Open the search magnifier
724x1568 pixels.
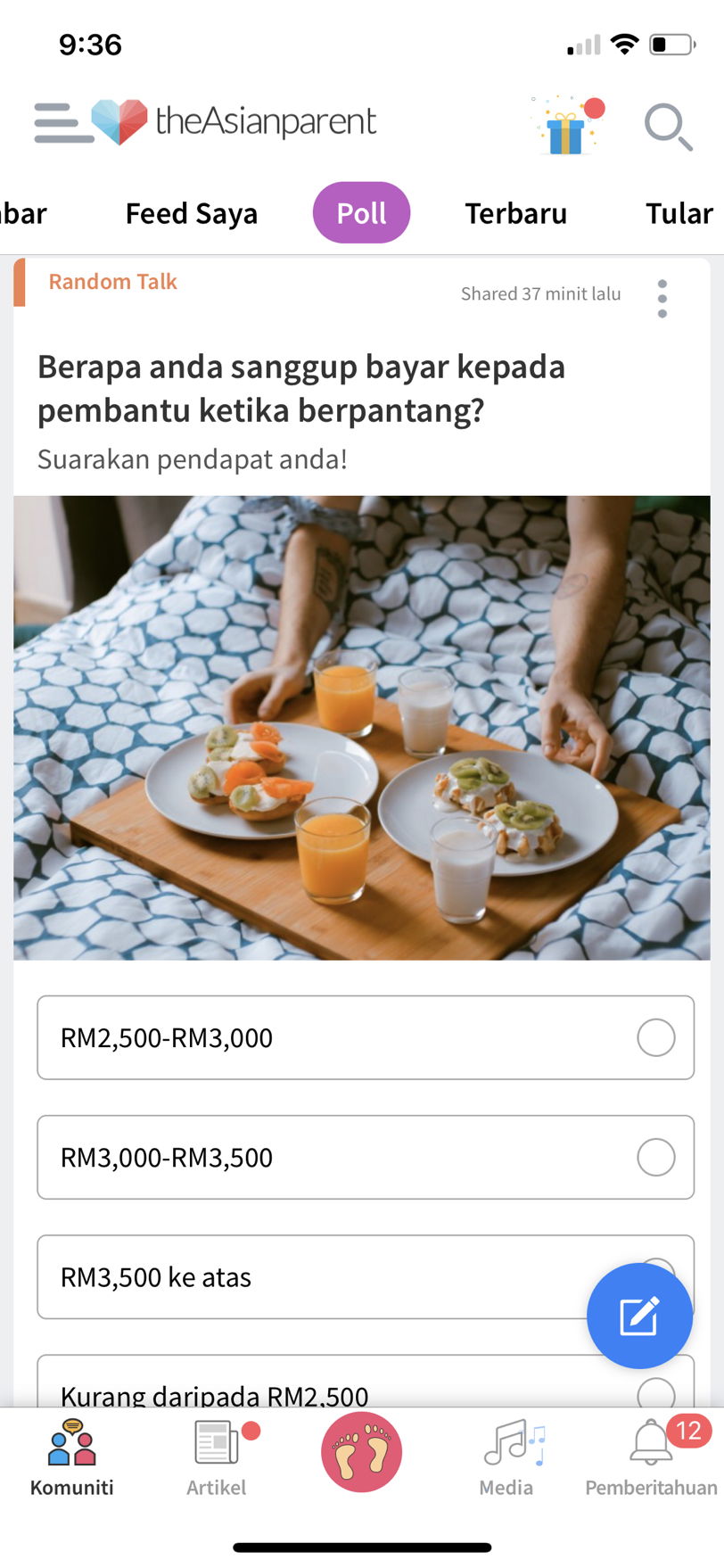(668, 127)
